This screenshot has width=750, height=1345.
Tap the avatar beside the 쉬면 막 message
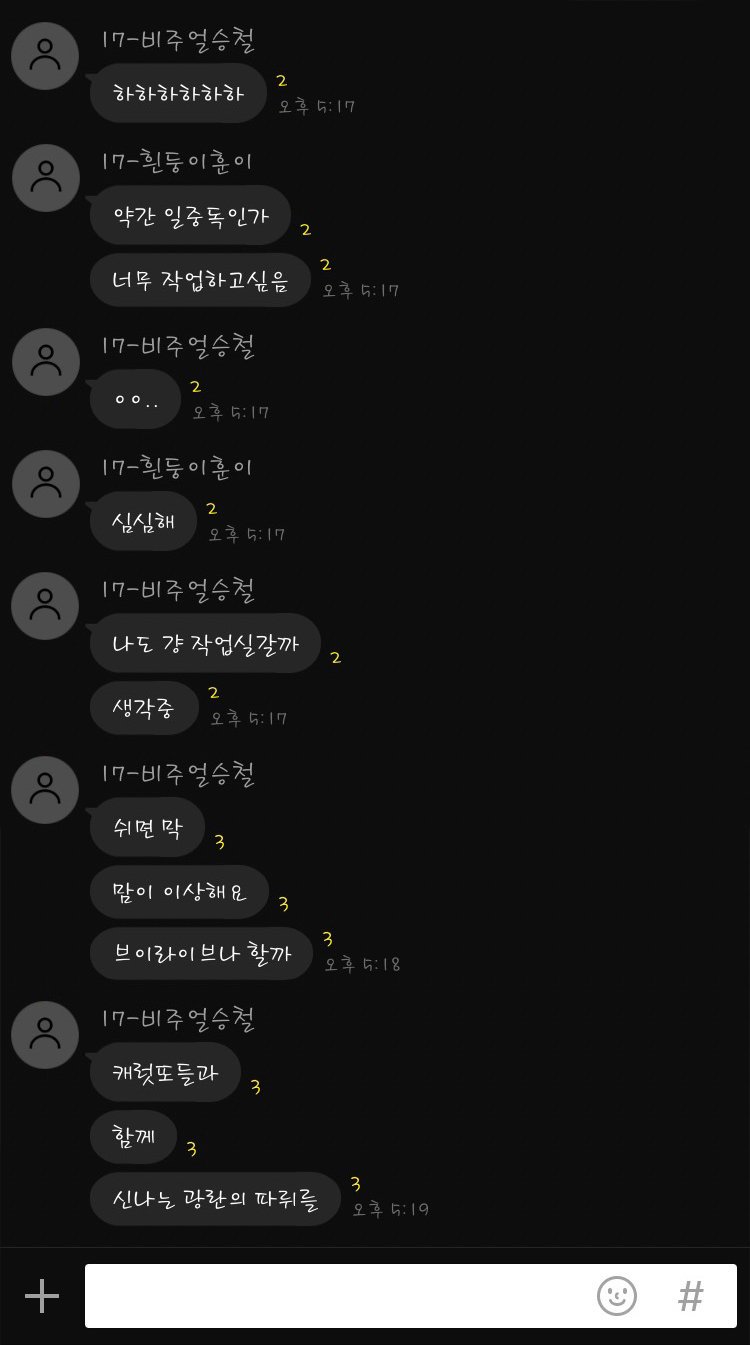45,789
